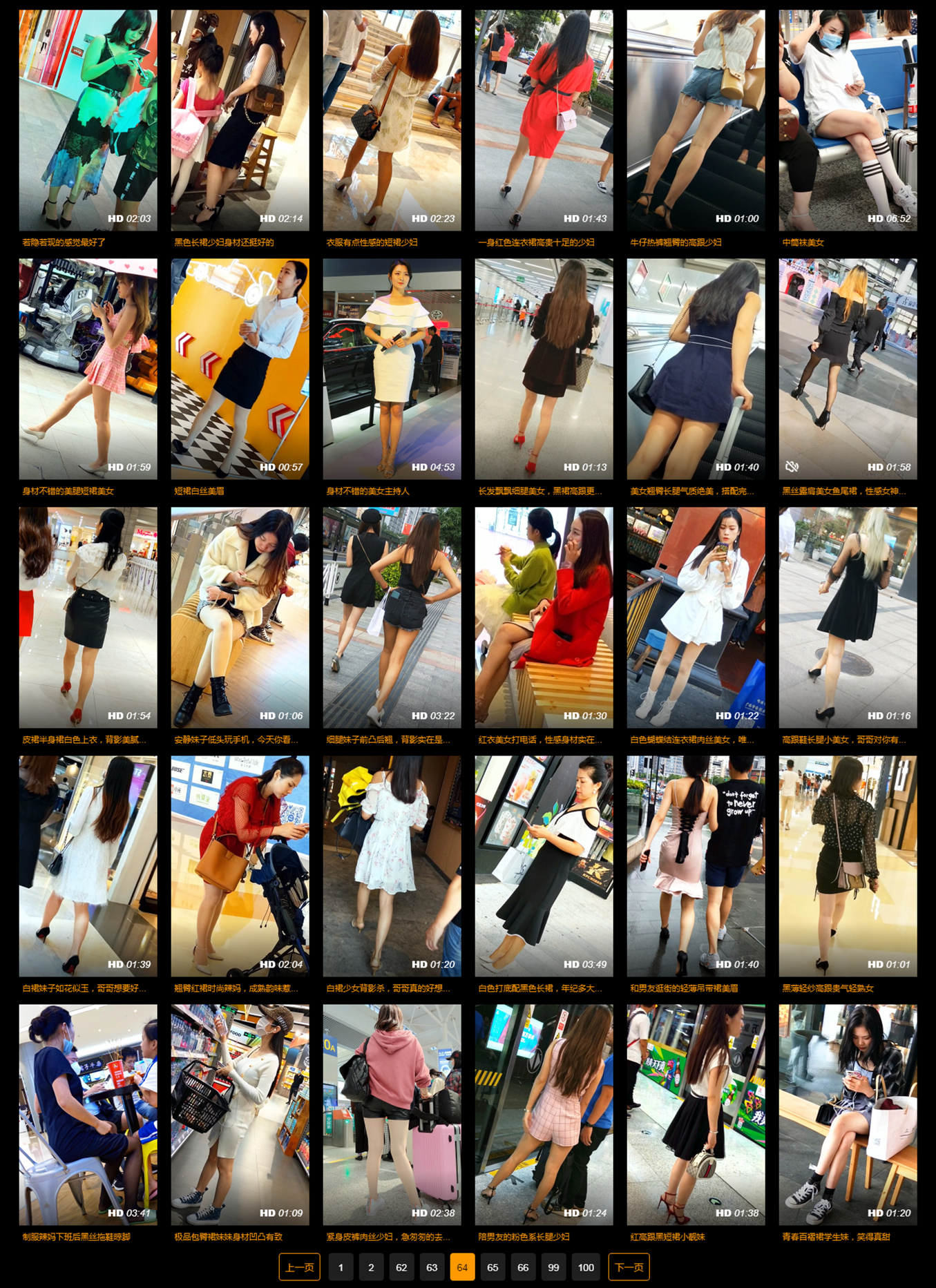The image size is (936, 1288).
Task: View the 03:49 video
Action: click(544, 866)
